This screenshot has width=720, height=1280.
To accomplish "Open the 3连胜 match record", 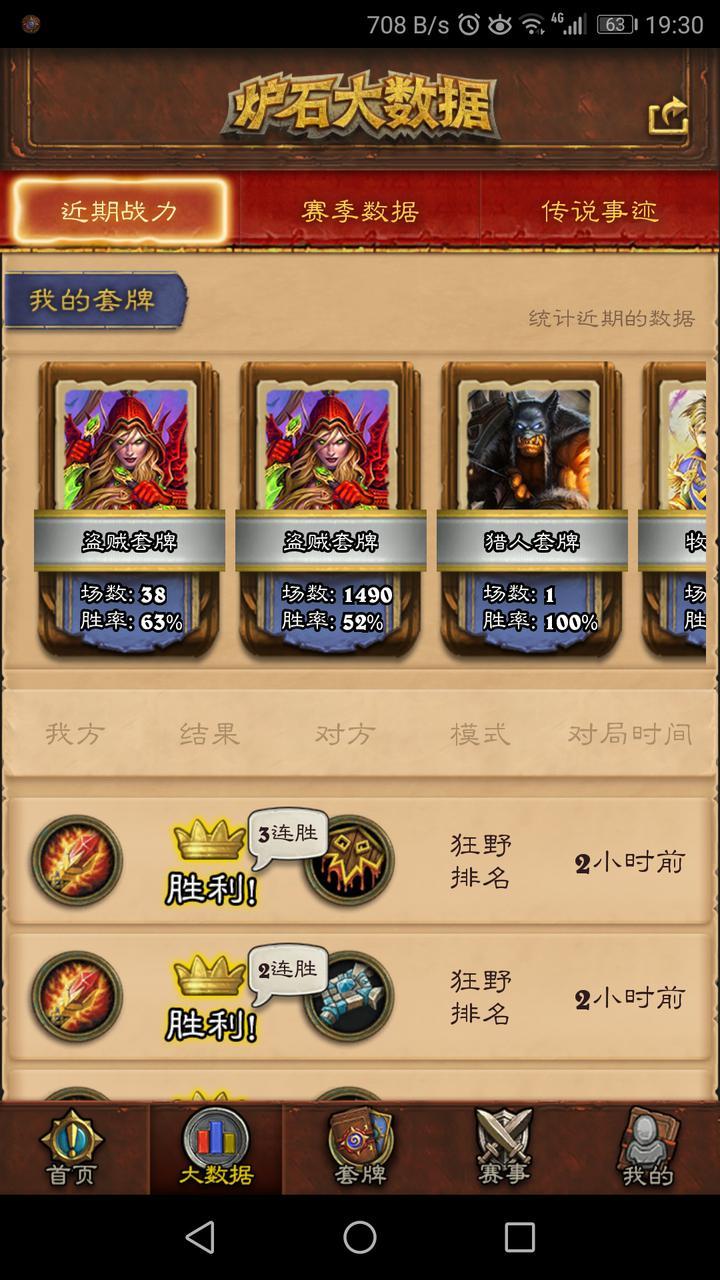I will [360, 861].
